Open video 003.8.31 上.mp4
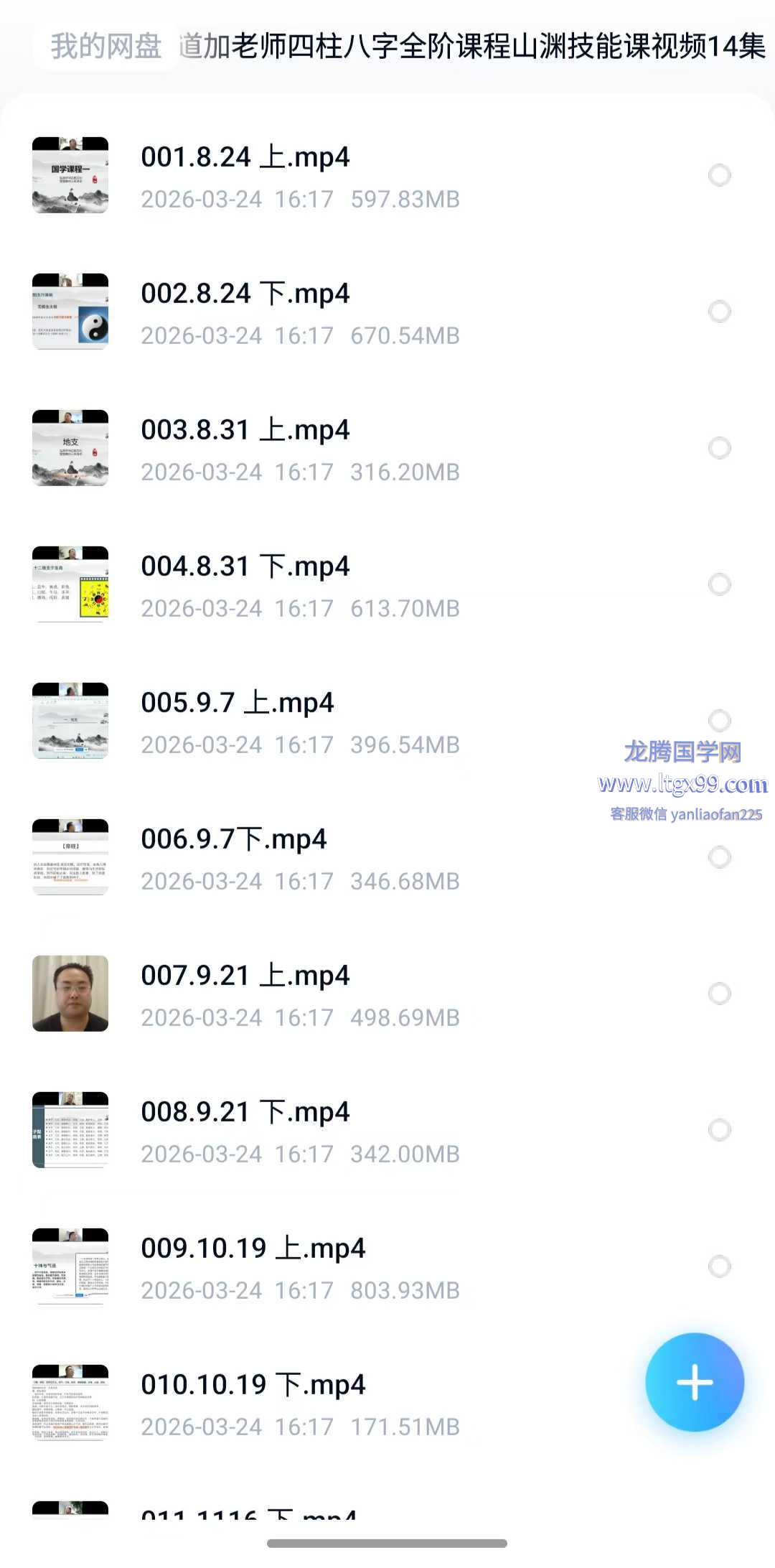 tap(245, 430)
